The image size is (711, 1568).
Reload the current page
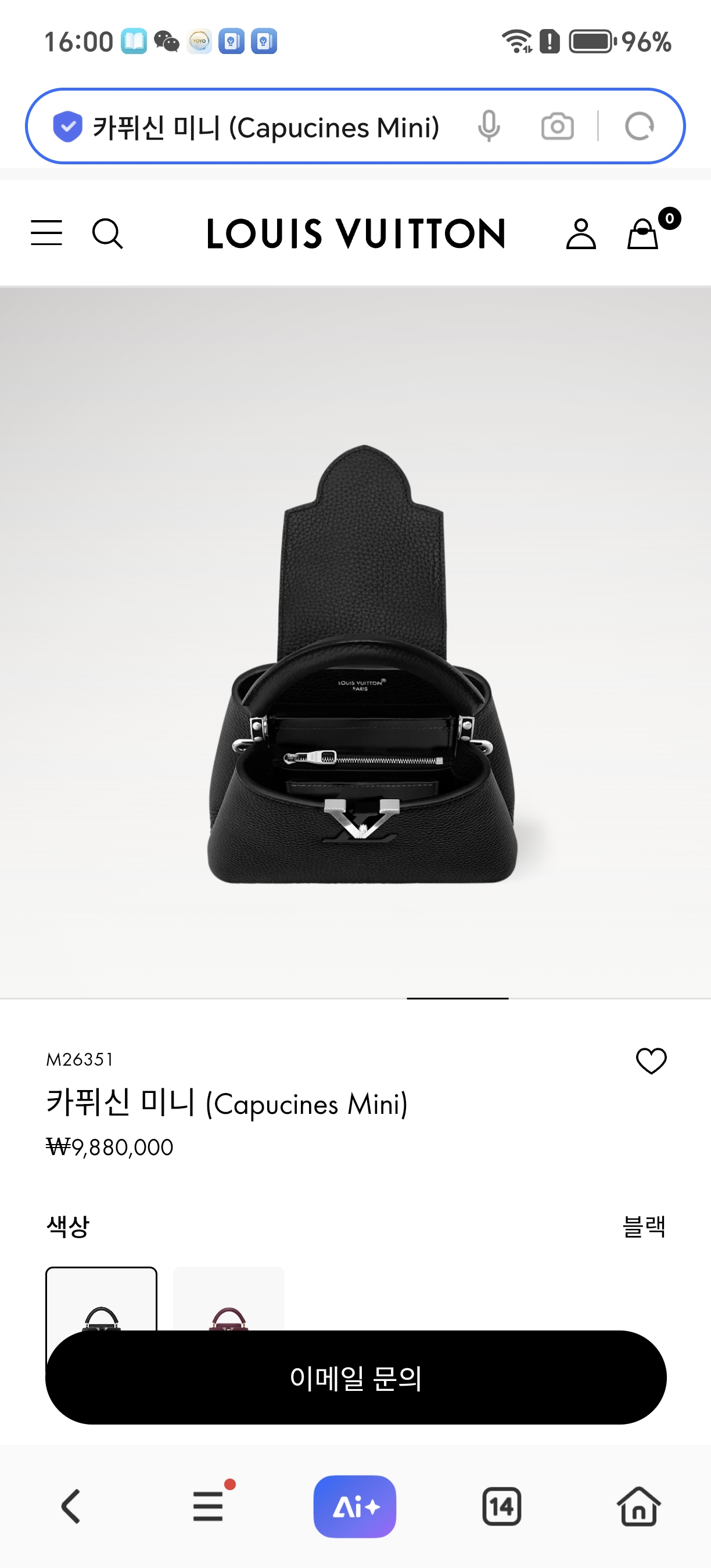coord(639,127)
